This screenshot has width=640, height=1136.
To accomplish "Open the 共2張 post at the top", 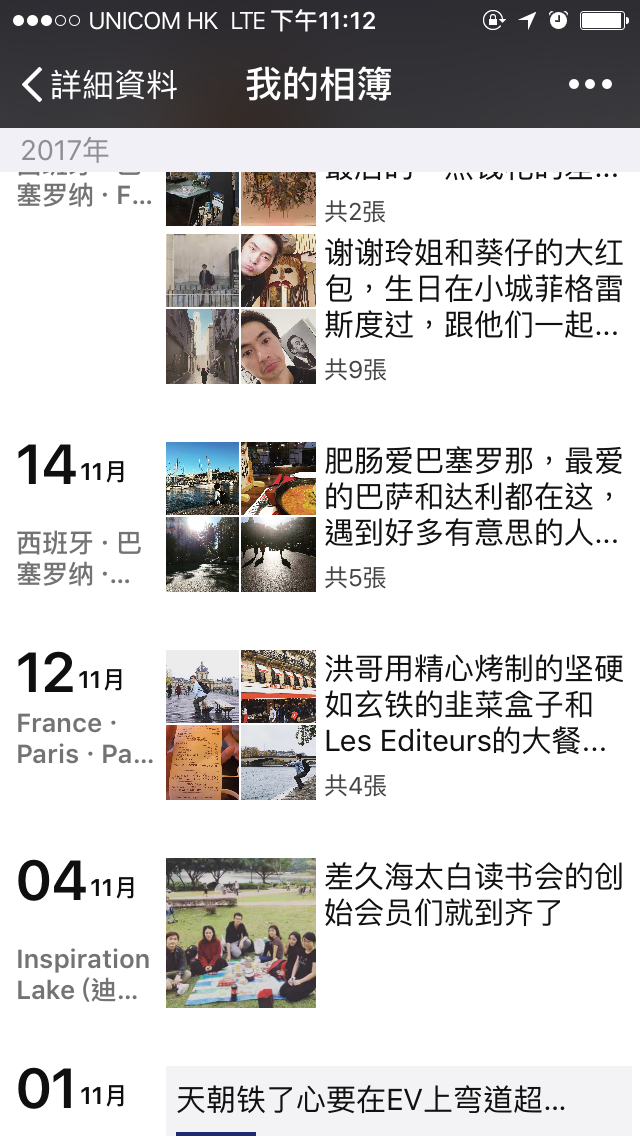I will pyautogui.click(x=395, y=199).
